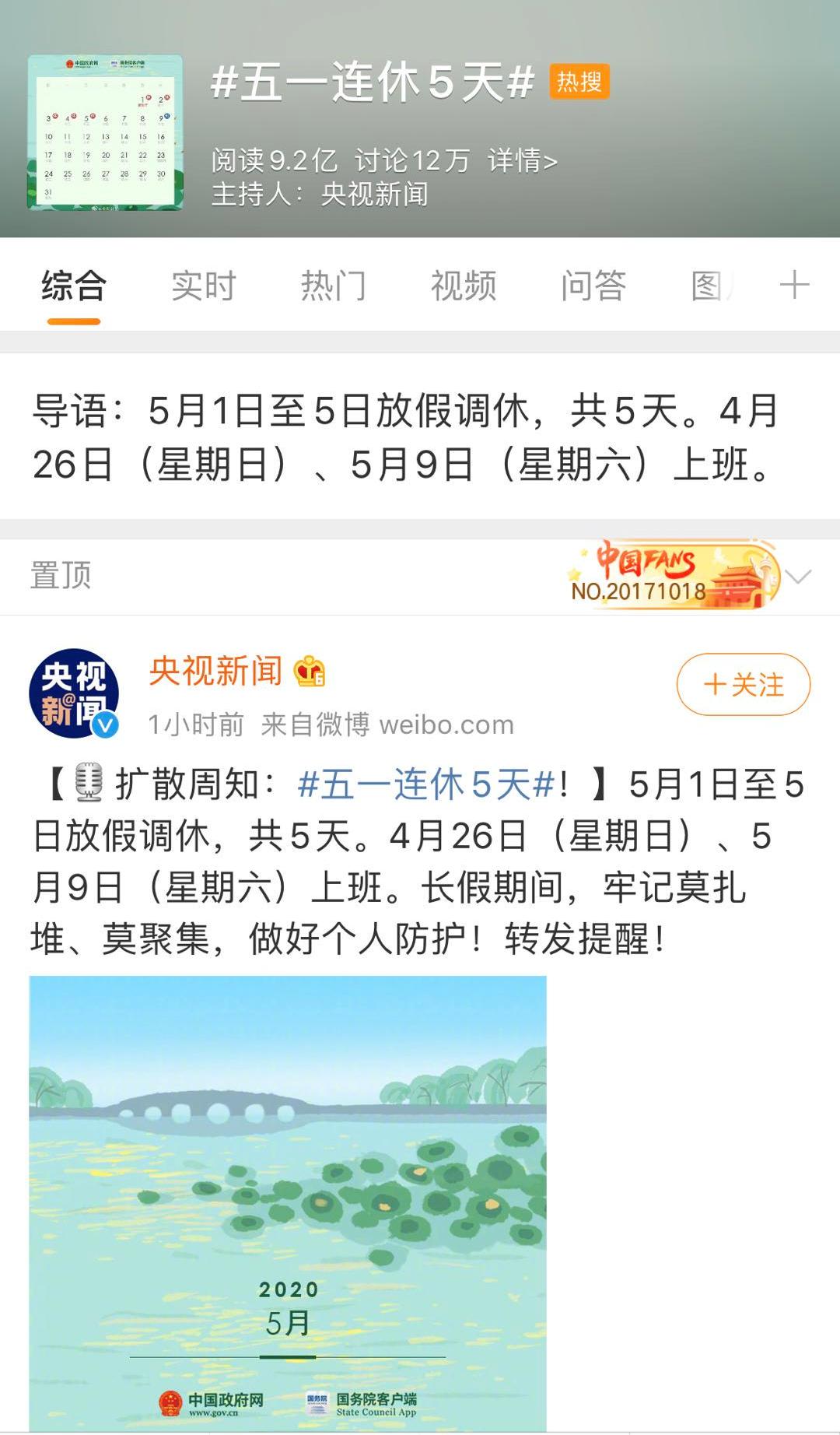This screenshot has width=840, height=1435.
Task: Switch to the 热门 tab
Action: tap(333, 286)
